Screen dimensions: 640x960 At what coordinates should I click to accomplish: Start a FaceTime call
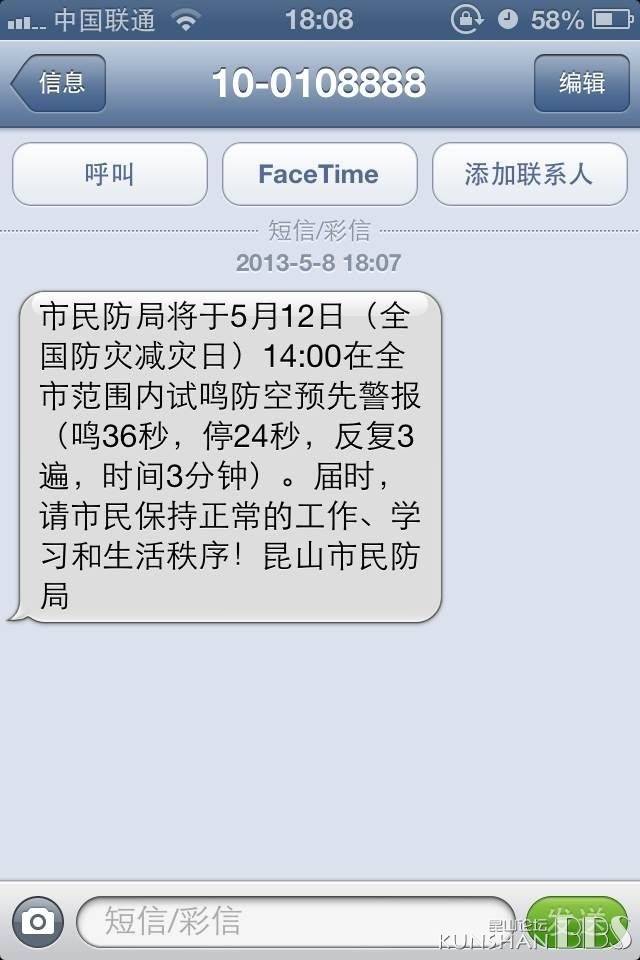click(319, 174)
